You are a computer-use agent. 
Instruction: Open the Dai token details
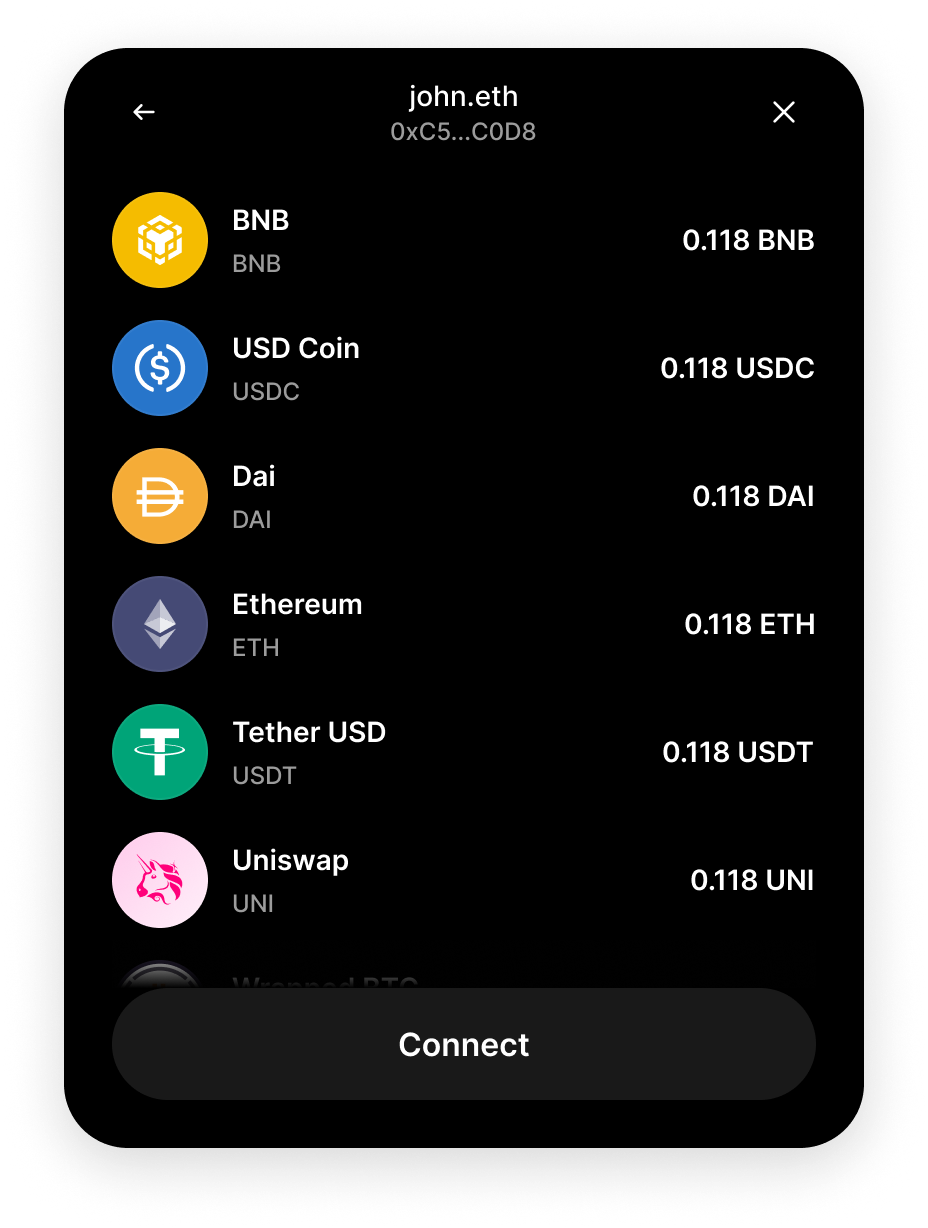tap(464, 496)
